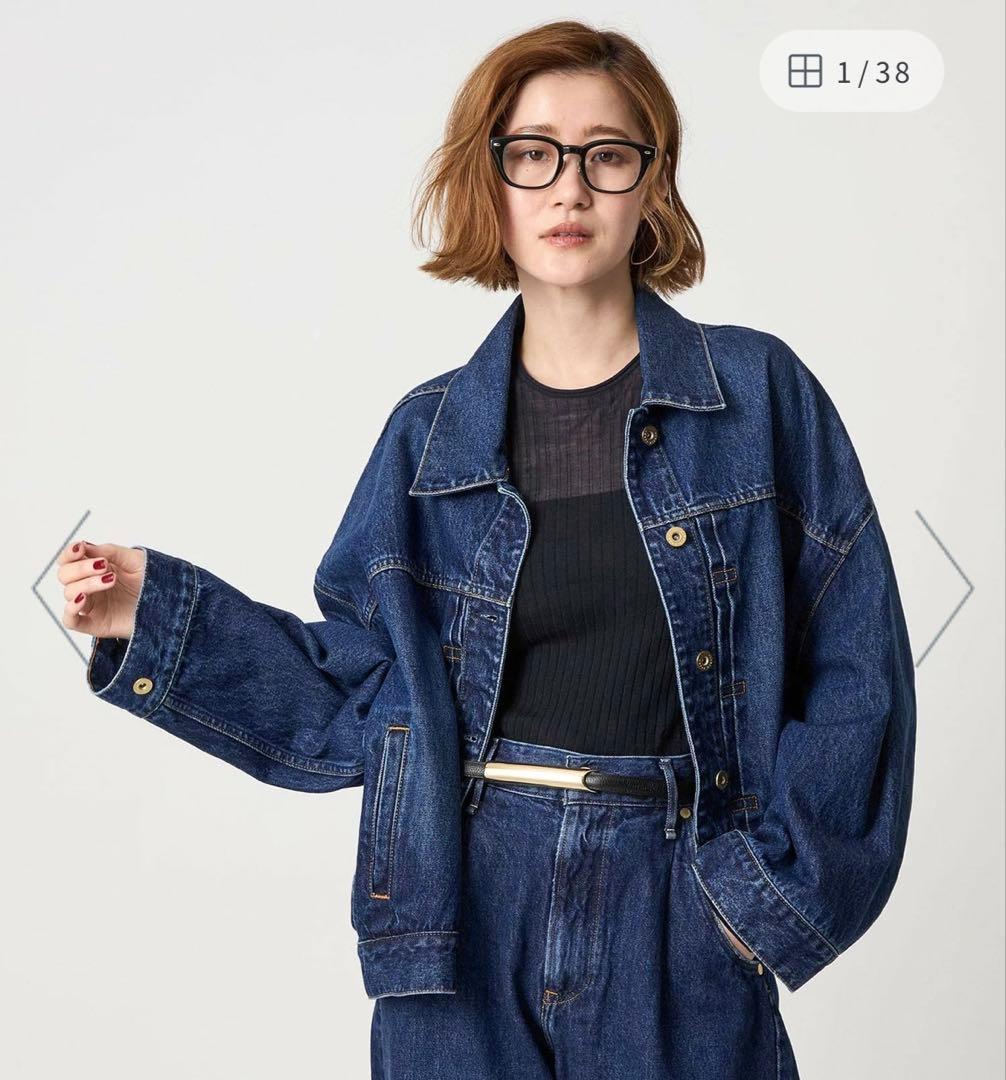
Task: Go to the next product photo
Action: tap(945, 588)
